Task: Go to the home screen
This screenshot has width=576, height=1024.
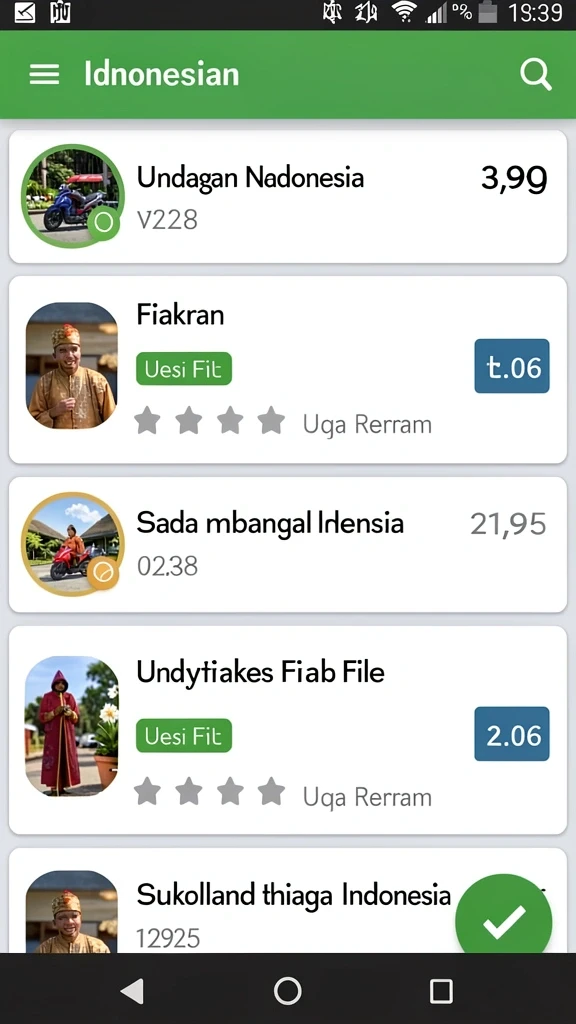Action: (287, 991)
